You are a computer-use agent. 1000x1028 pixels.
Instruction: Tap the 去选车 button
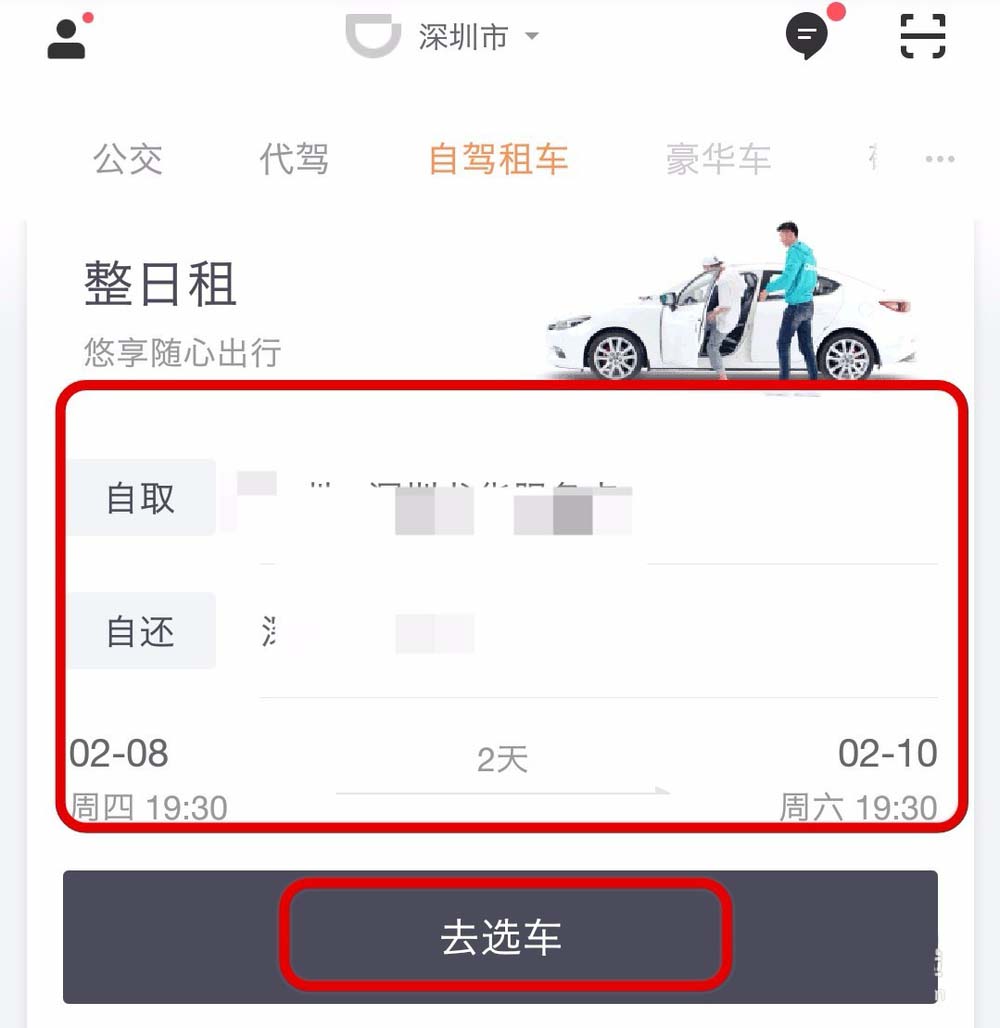pyautogui.click(x=500, y=937)
